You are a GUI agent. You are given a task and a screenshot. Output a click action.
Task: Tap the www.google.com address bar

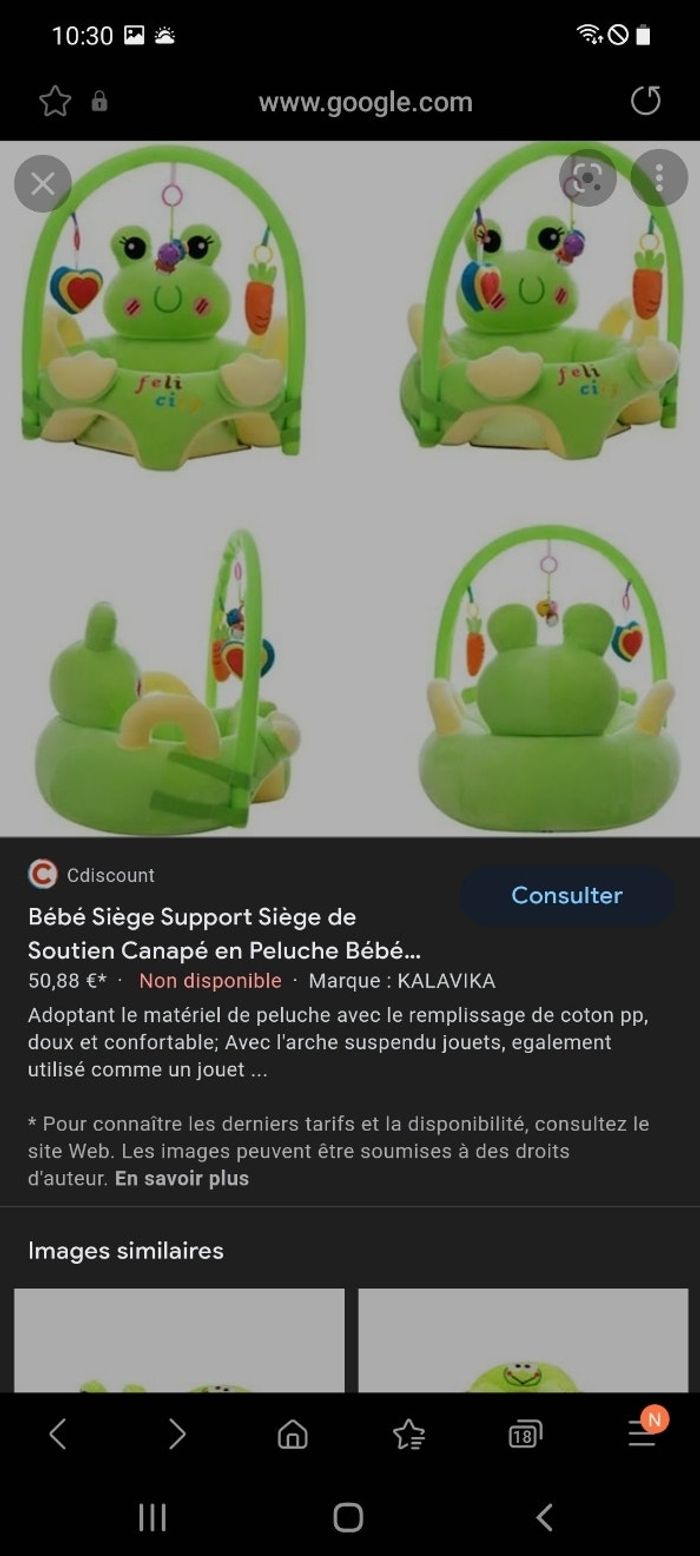click(365, 101)
